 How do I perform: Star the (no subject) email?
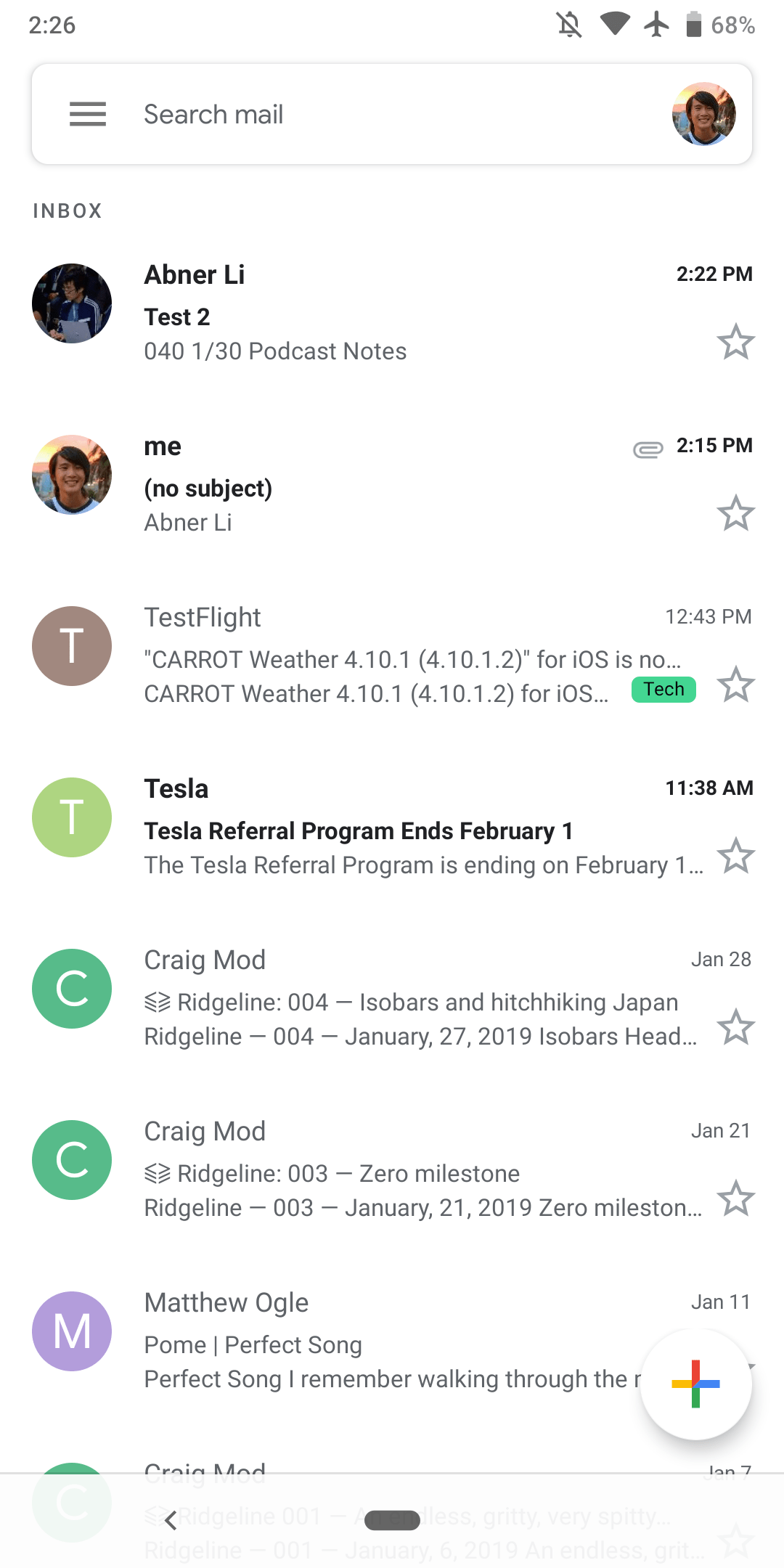735,513
